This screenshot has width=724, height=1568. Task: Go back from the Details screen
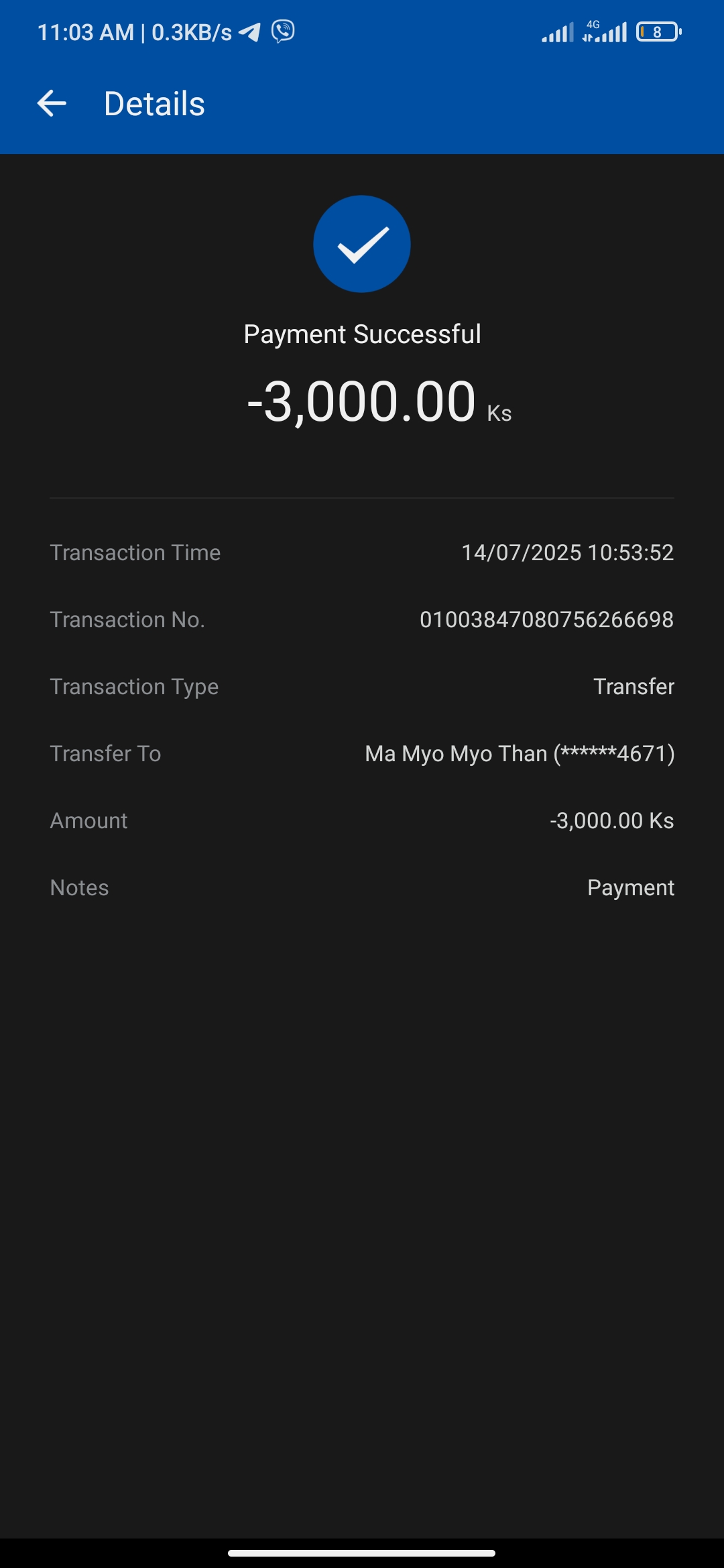(x=52, y=104)
